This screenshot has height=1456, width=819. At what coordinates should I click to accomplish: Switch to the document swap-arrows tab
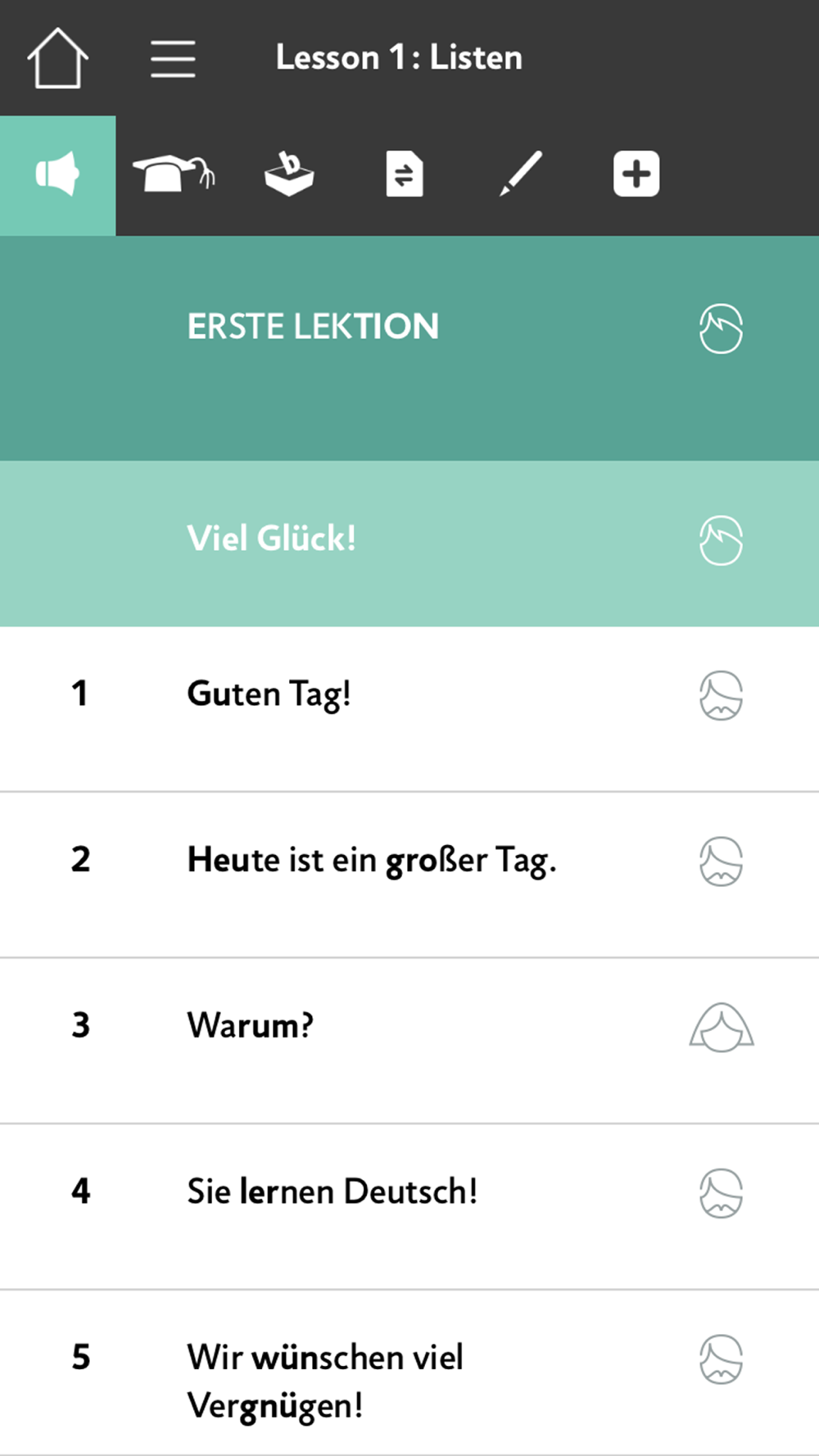[x=405, y=174]
